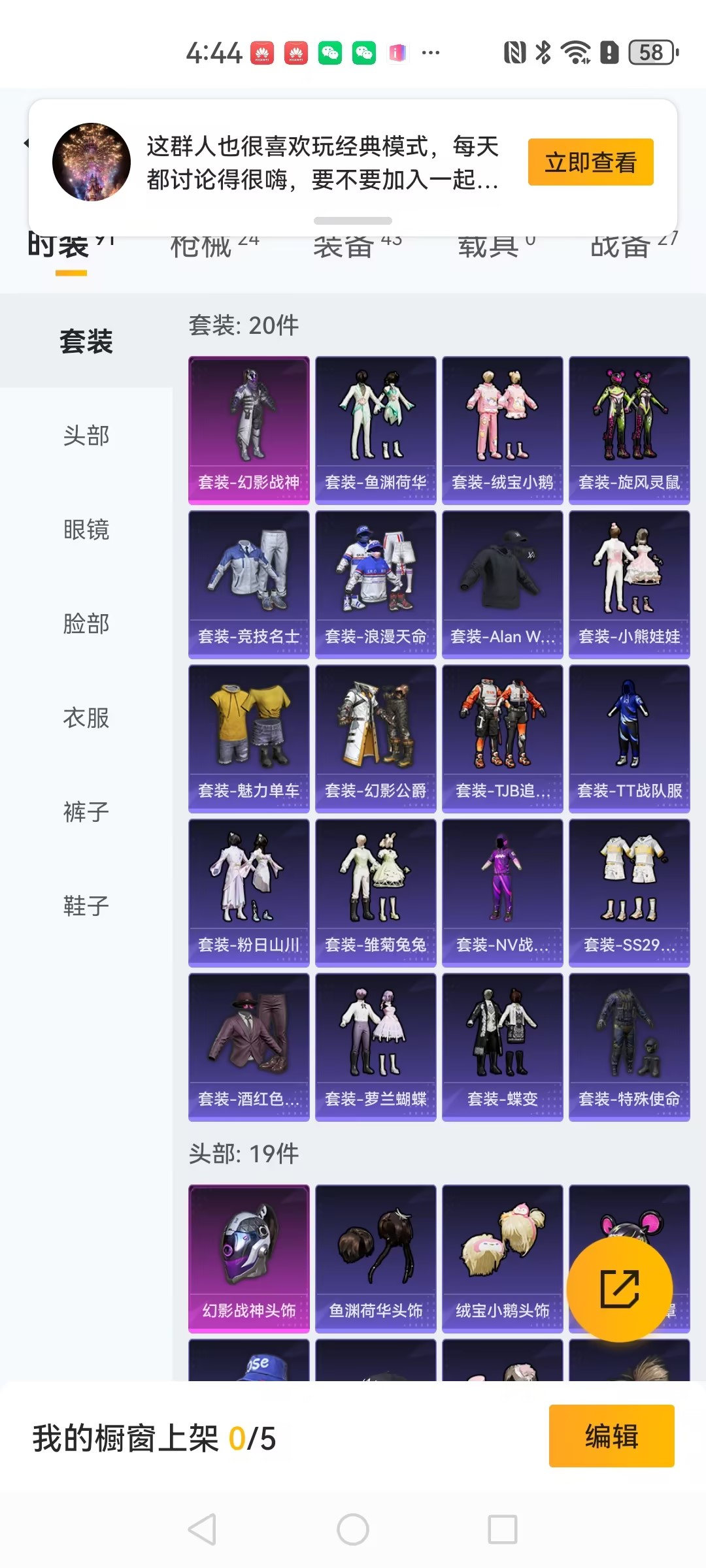This screenshot has width=706, height=1568.
Task: Open the 套装-鱼渊荷华 outfit item
Action: point(376,430)
